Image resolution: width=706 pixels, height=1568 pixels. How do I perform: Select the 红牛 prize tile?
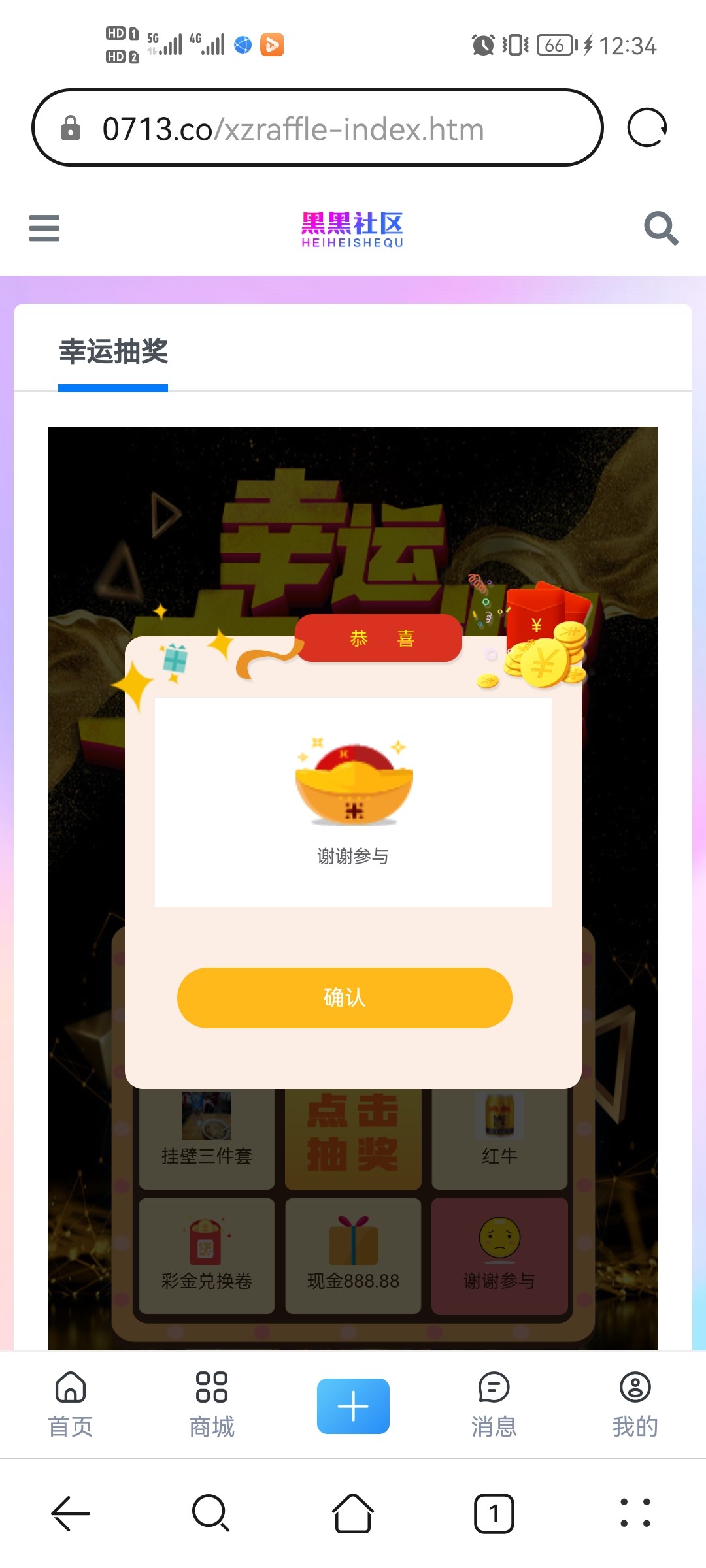499,1138
